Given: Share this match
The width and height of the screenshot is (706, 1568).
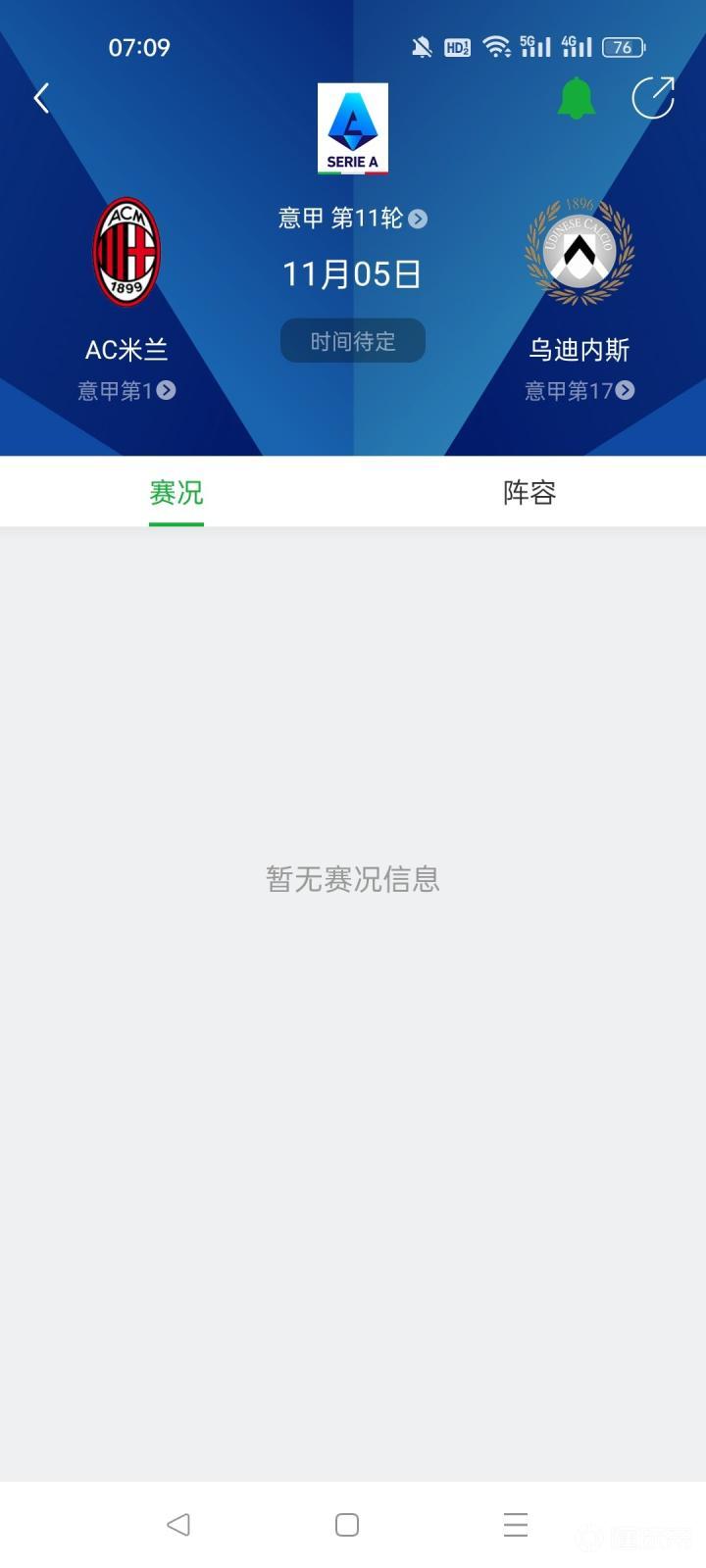Looking at the screenshot, I should 653,98.
